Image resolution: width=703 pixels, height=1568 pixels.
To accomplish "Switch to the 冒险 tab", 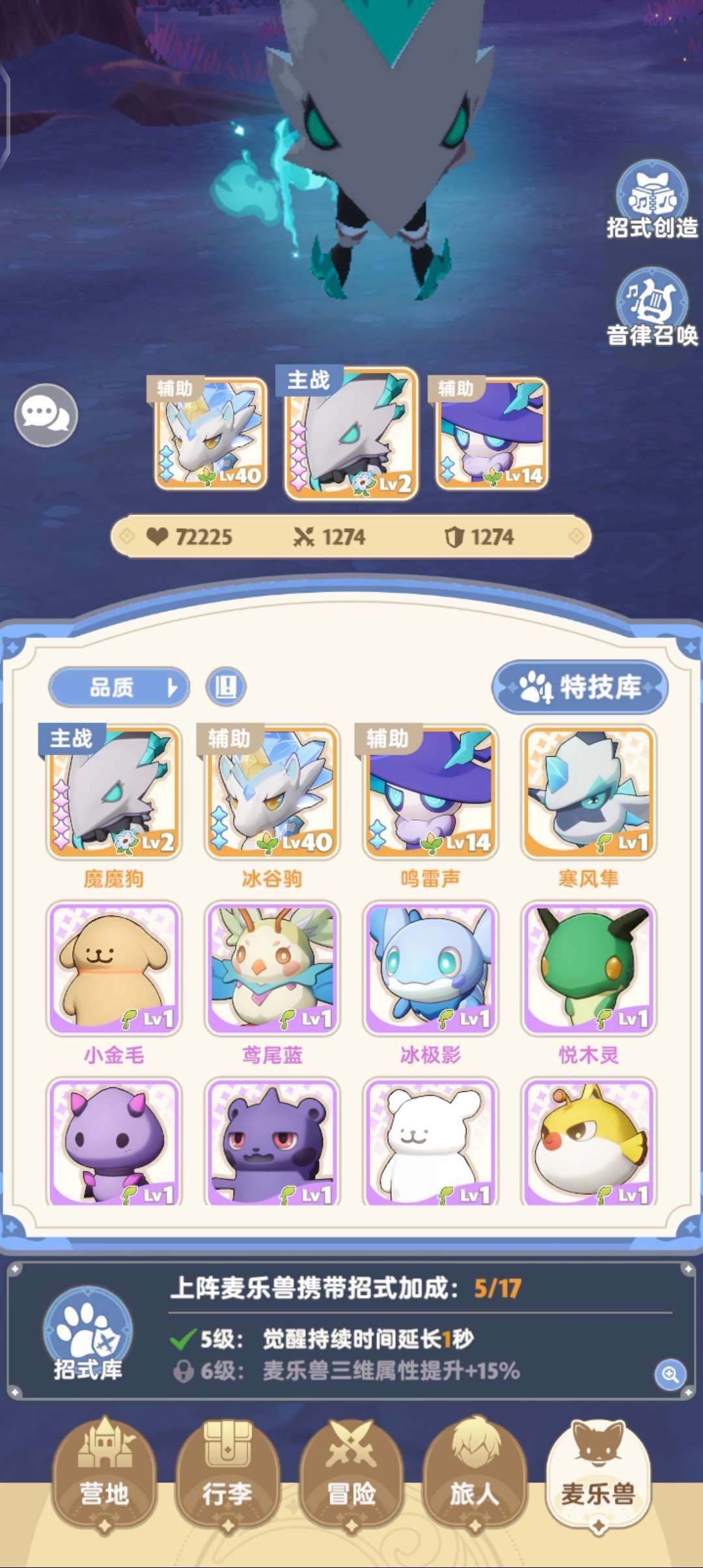I will click(351, 1473).
